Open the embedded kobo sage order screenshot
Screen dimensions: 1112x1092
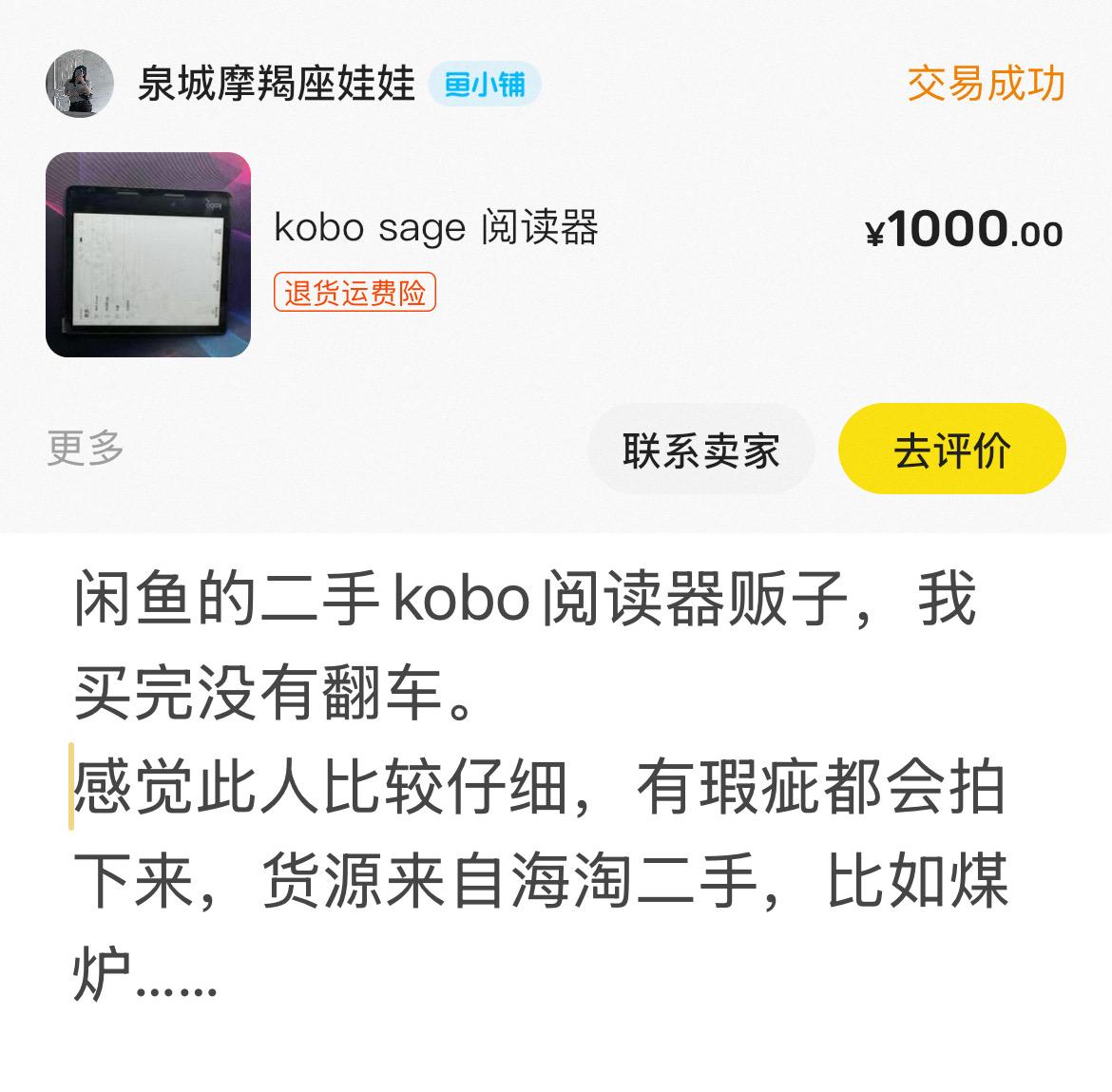coord(556,266)
